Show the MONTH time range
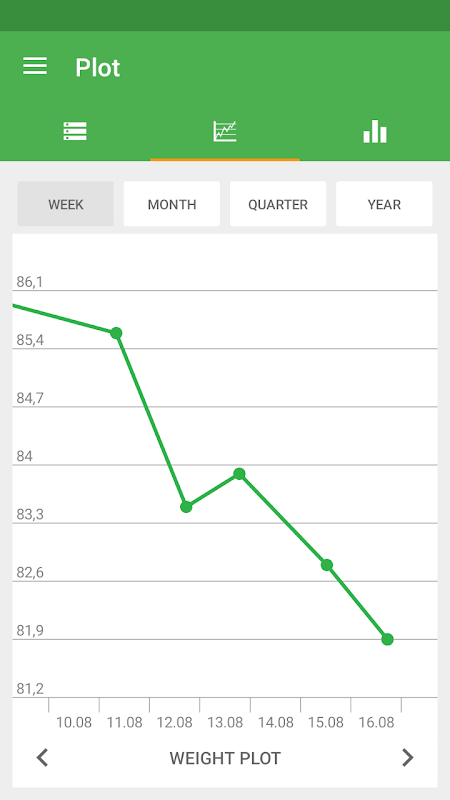This screenshot has height=800, width=450. (172, 204)
